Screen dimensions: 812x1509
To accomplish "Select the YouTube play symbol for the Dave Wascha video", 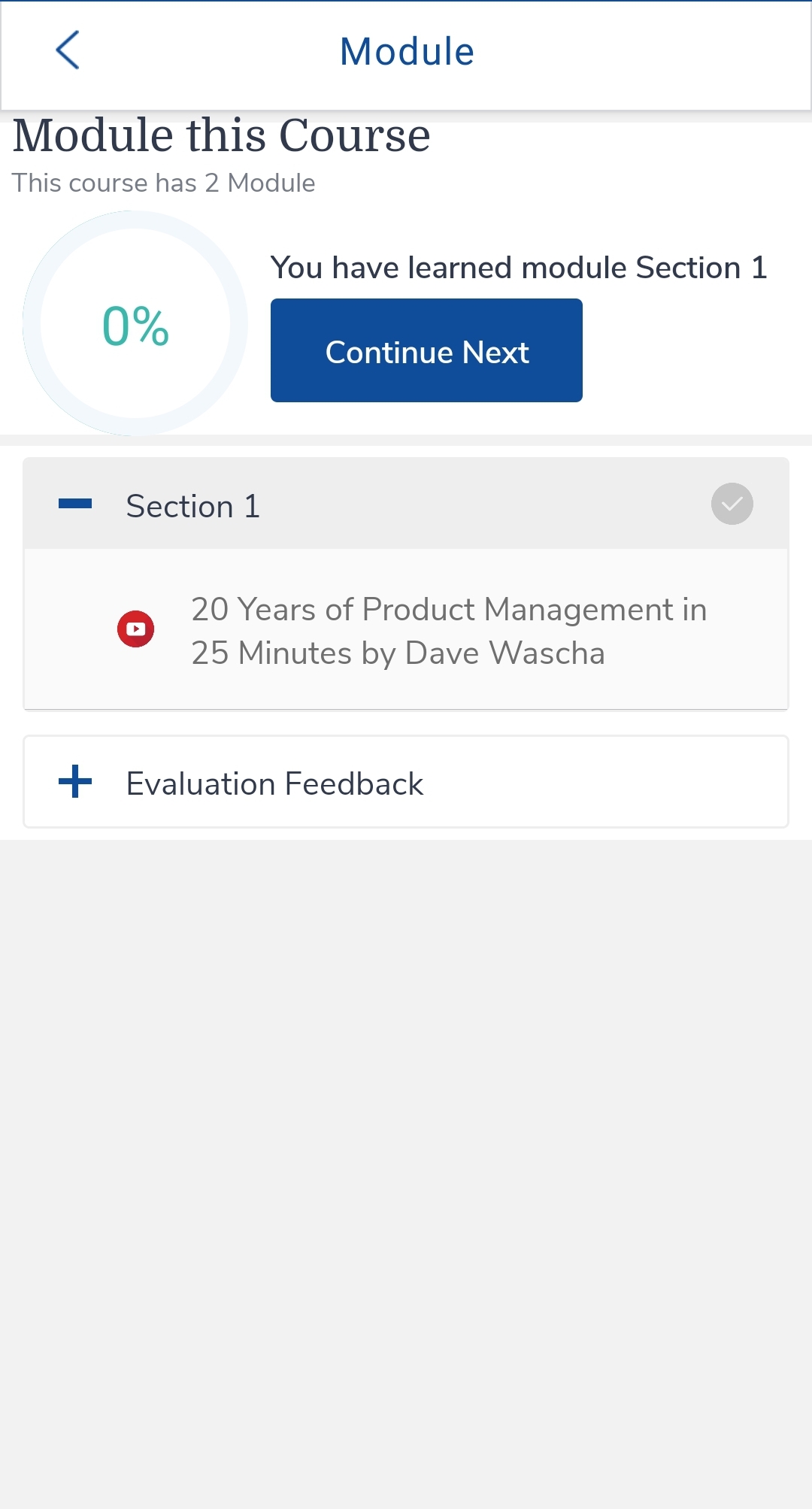I will tap(135, 629).
